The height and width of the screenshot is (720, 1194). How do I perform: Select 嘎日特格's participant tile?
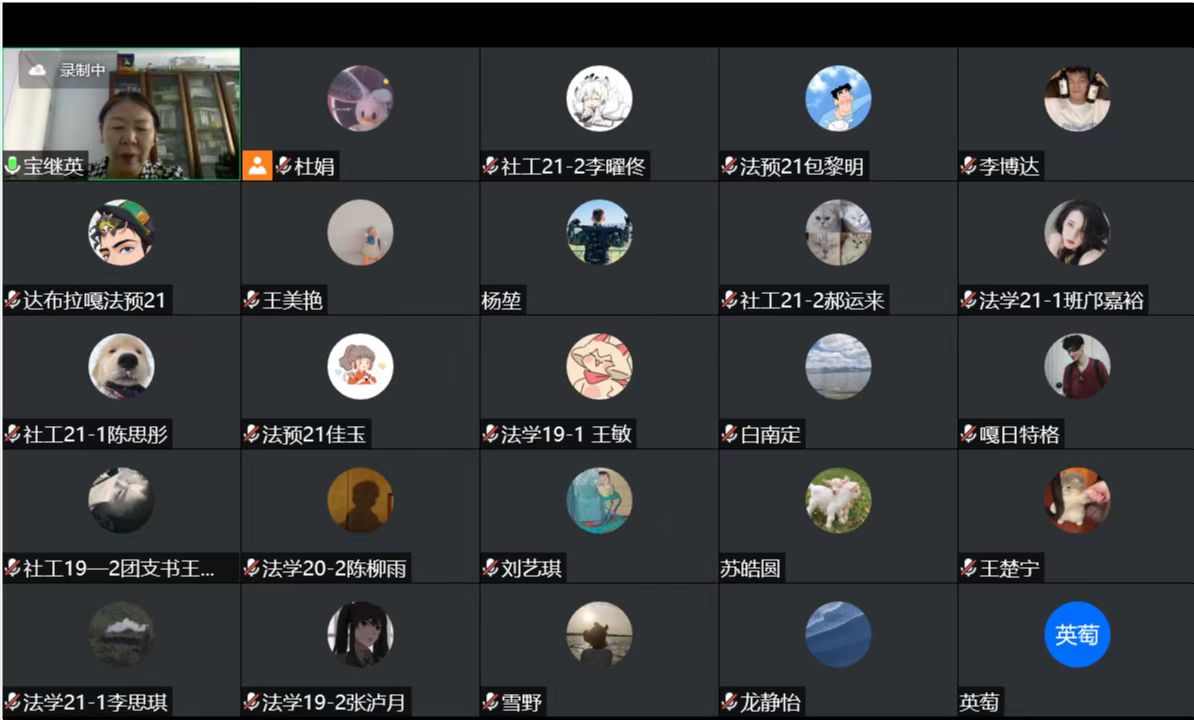(1076, 382)
